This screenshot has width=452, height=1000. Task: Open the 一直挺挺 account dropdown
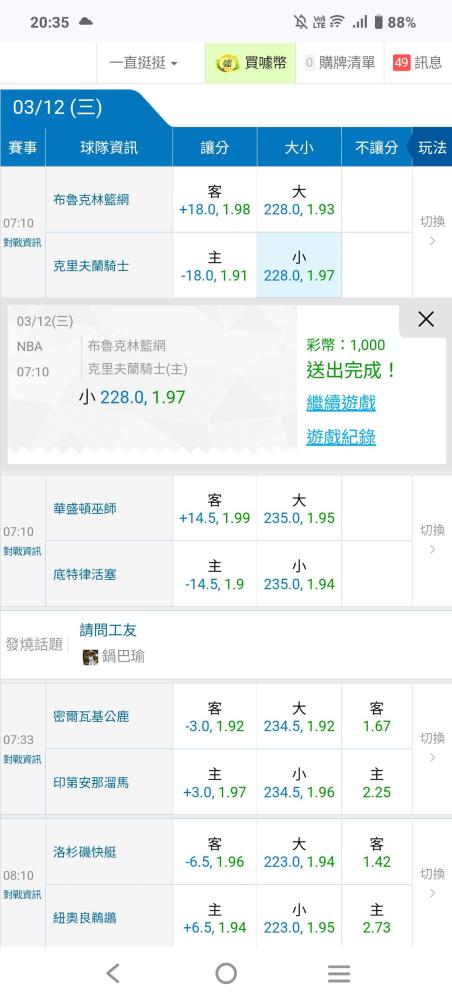coord(143,62)
